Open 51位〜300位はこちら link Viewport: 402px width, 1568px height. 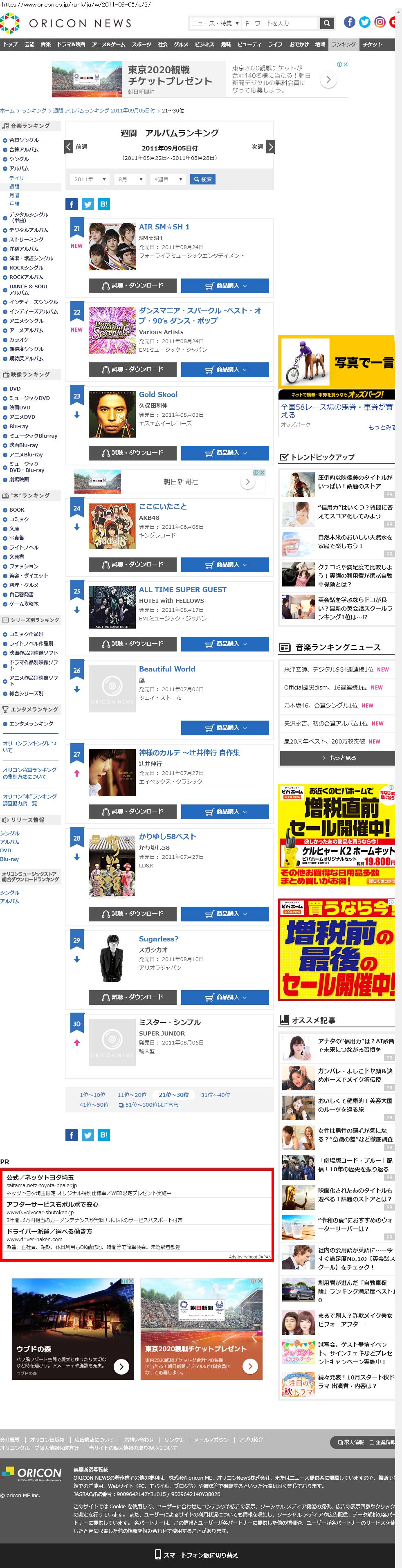(148, 1105)
